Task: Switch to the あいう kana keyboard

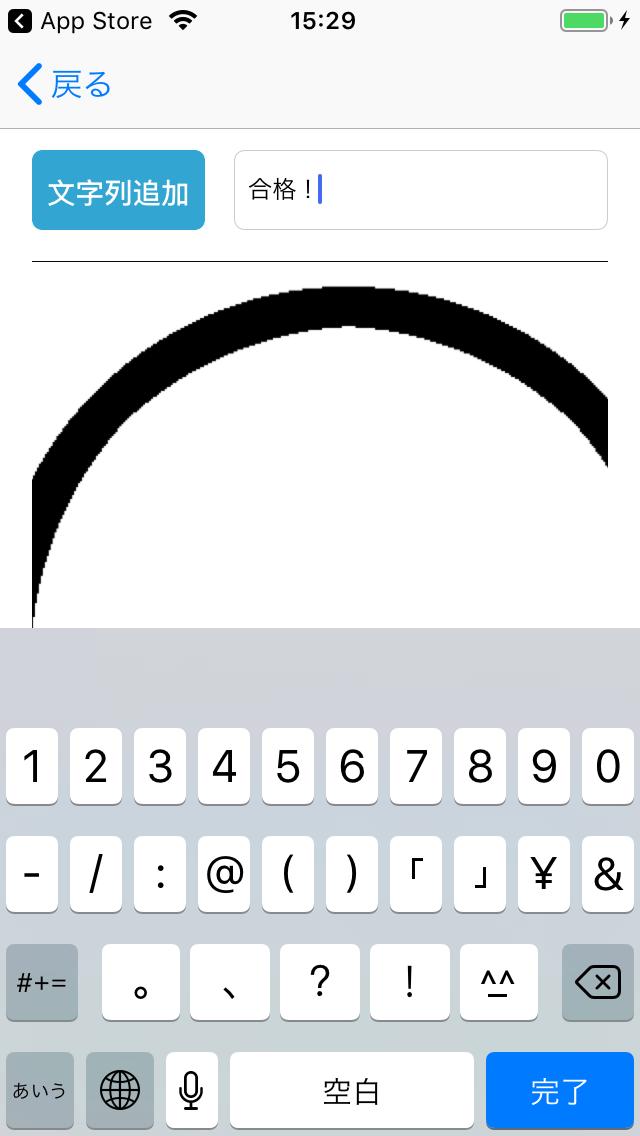Action: 40,1090
